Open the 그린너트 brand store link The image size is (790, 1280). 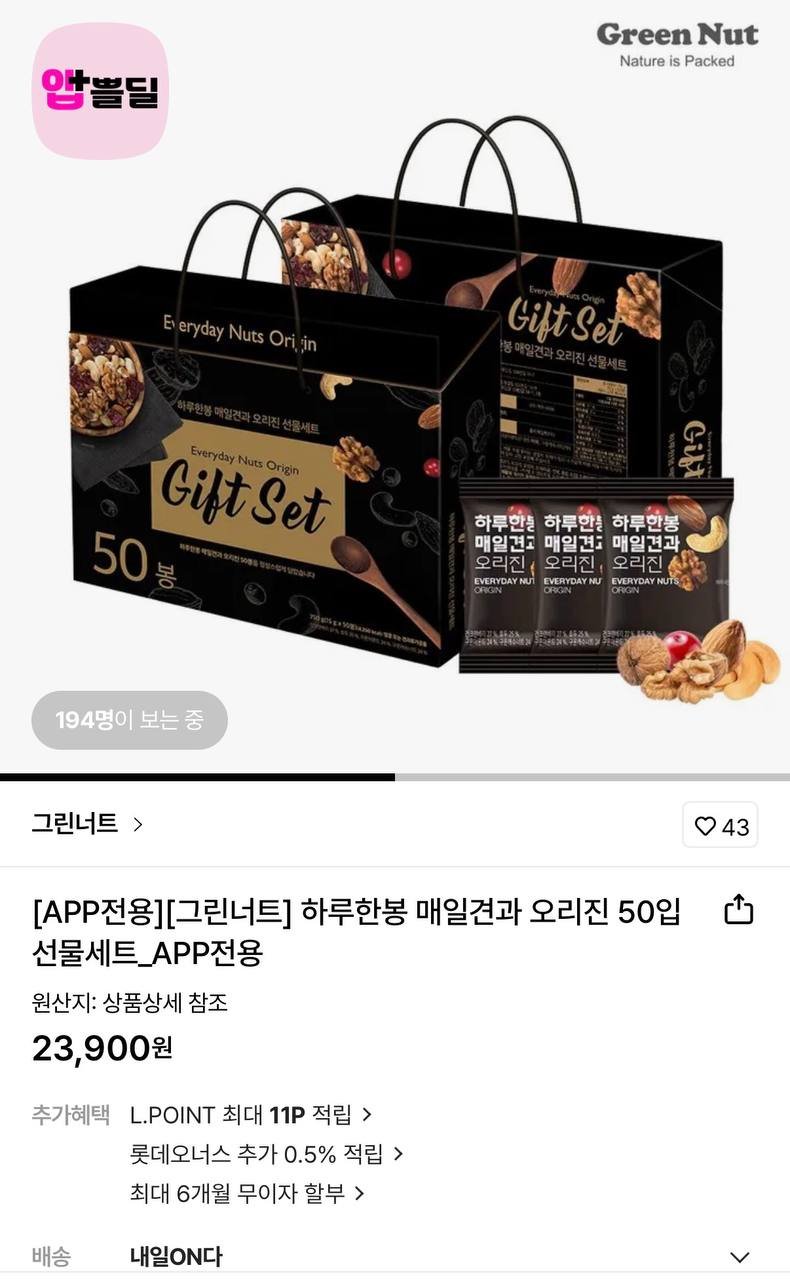tap(88, 824)
